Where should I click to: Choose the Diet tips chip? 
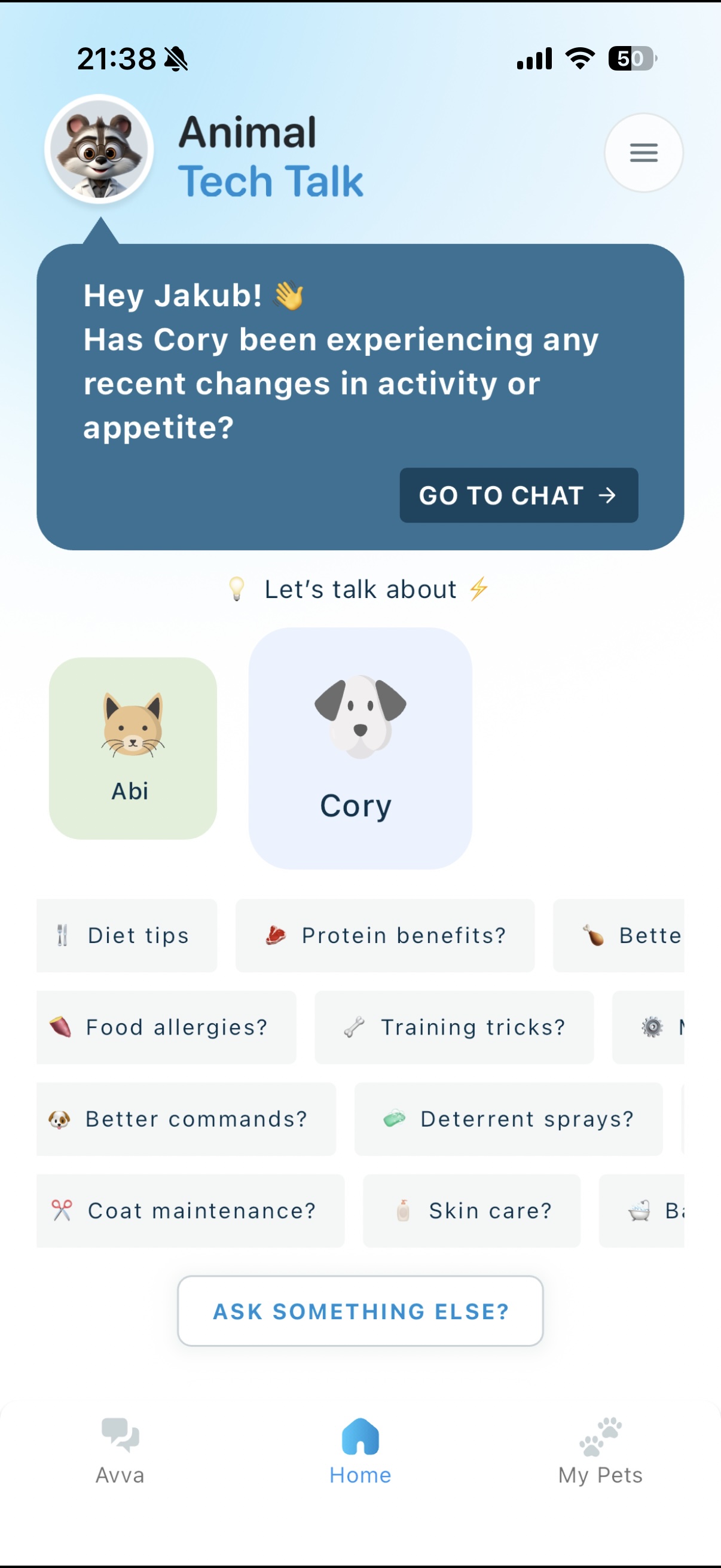(127, 935)
